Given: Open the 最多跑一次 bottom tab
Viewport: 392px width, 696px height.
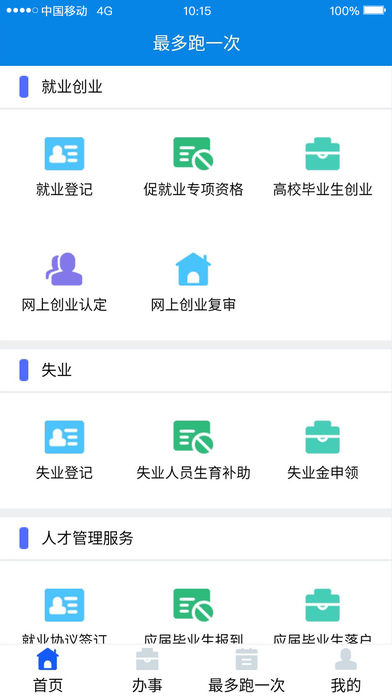Looking at the screenshot, I should [x=246, y=671].
